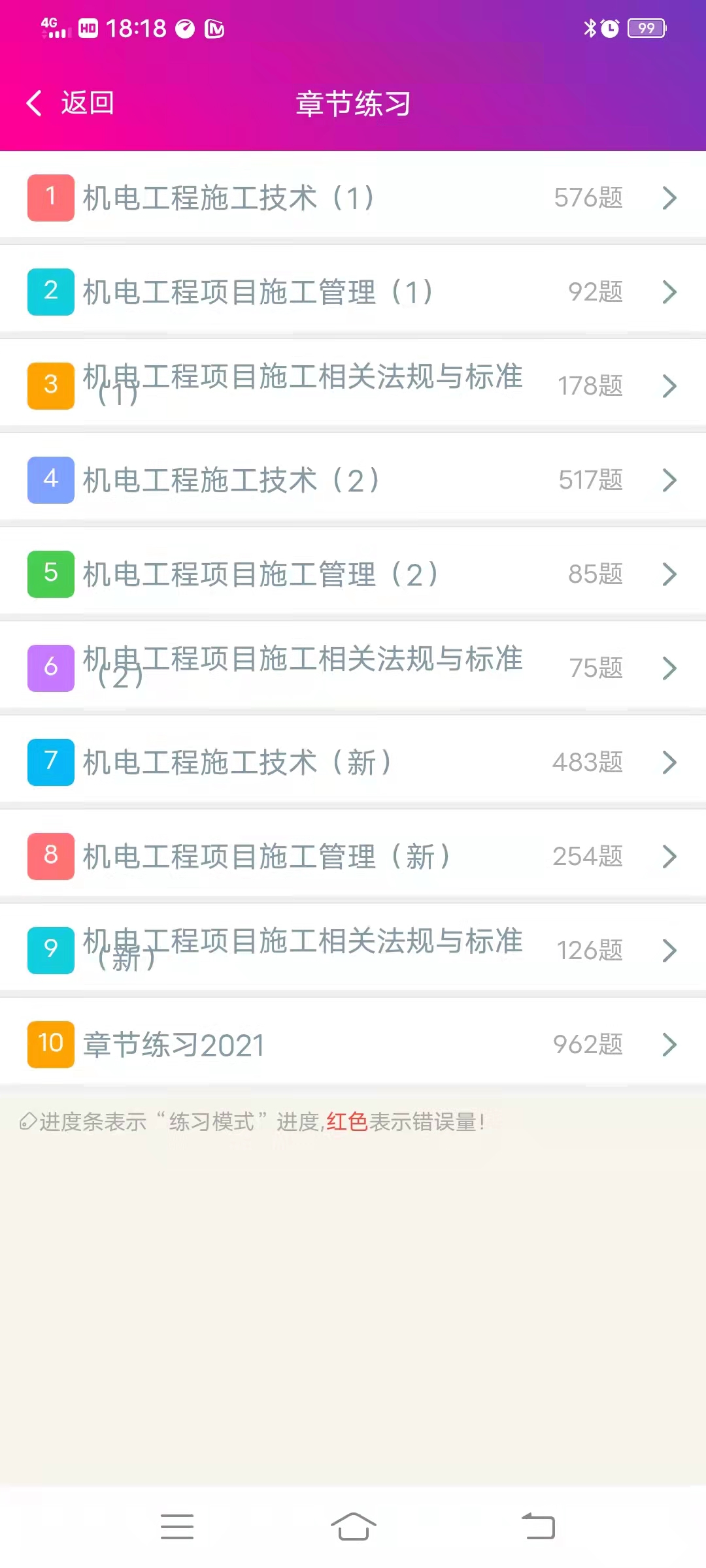This screenshot has width=706, height=1568.
Task: Expand 章节练习2021 using its arrow
Action: [x=667, y=1045]
